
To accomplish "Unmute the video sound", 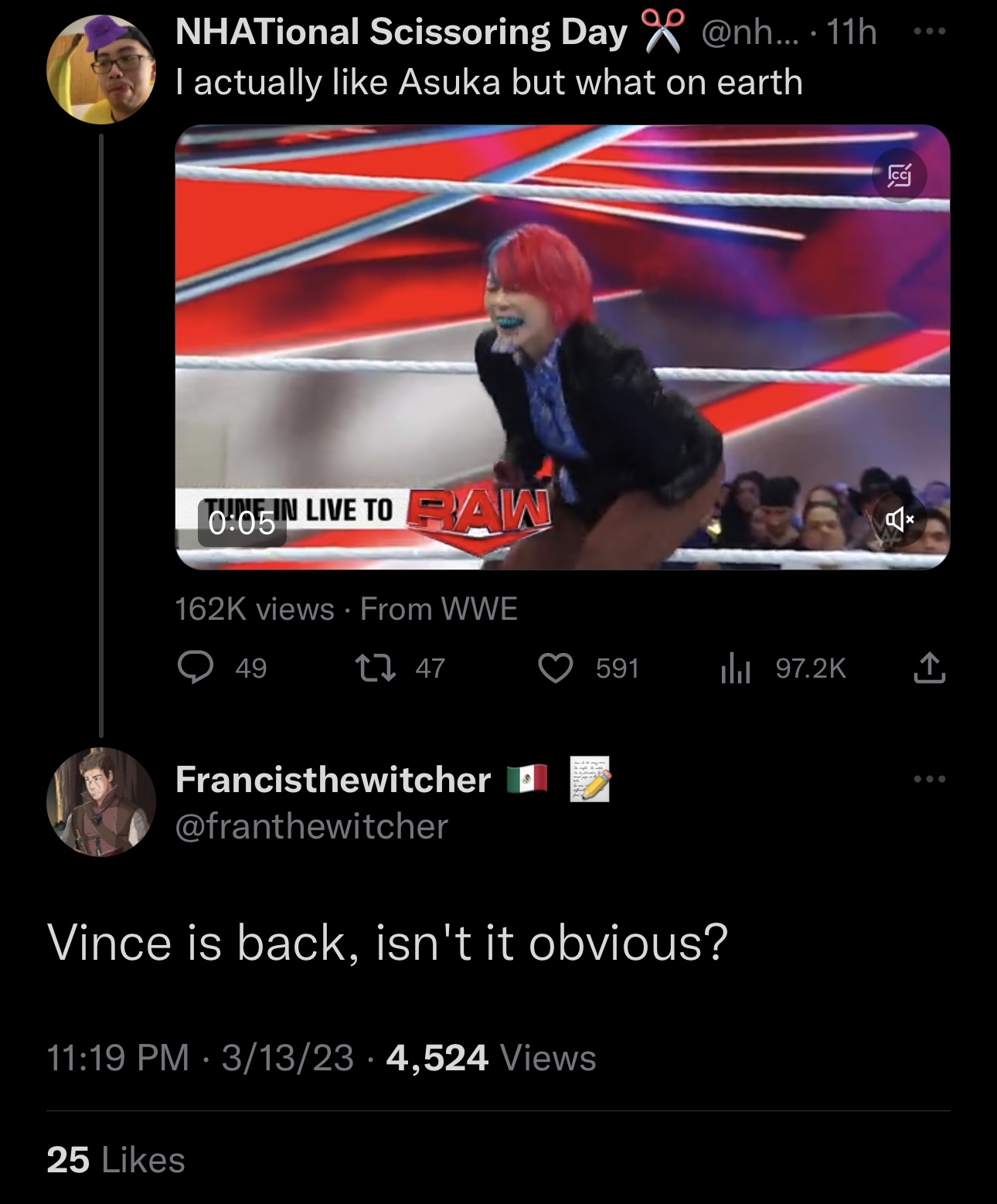I will (x=899, y=520).
